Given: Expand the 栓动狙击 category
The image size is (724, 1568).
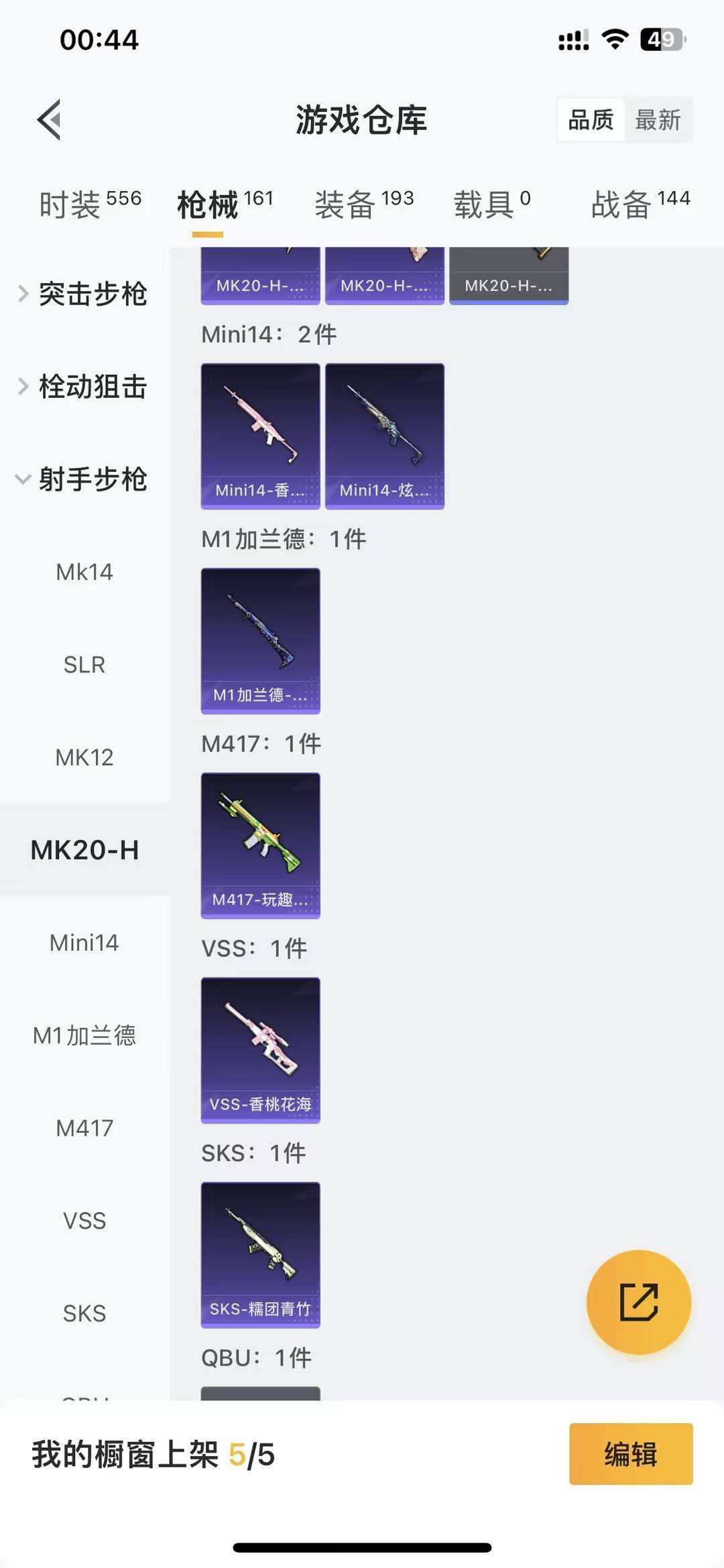Looking at the screenshot, I should point(94,387).
